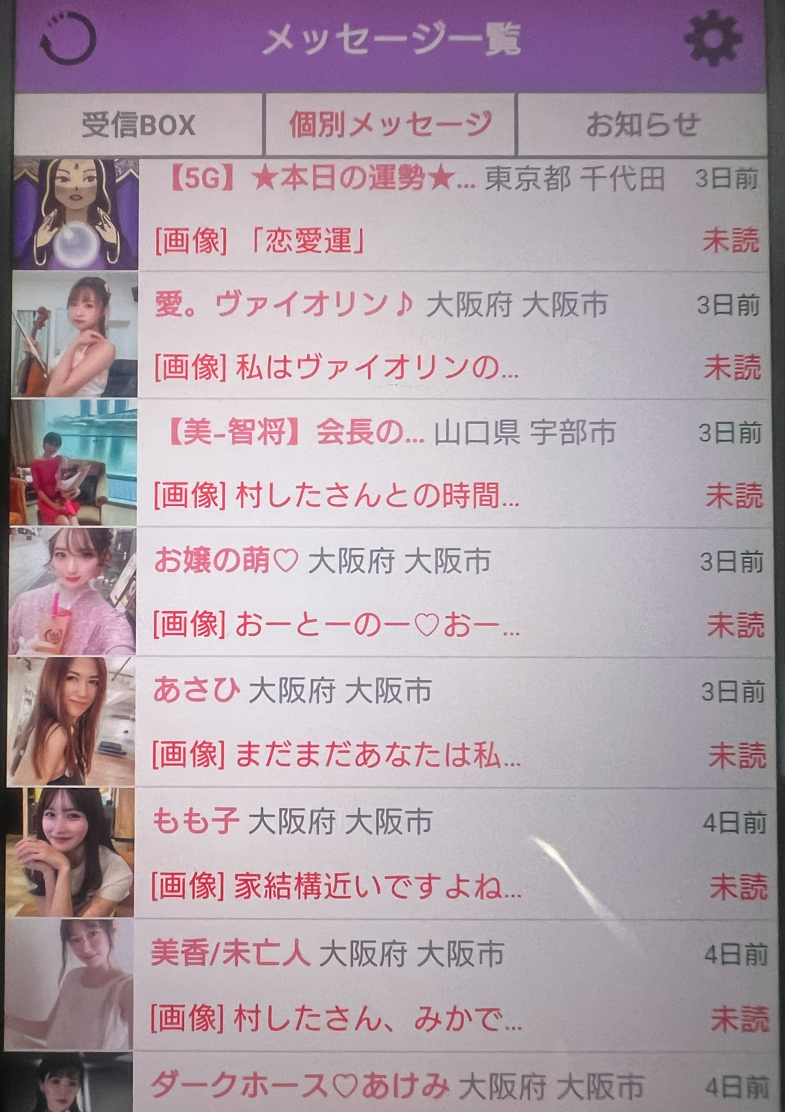Switch to the 個別メッセージ tab
The width and height of the screenshot is (785, 1112).
click(x=390, y=125)
